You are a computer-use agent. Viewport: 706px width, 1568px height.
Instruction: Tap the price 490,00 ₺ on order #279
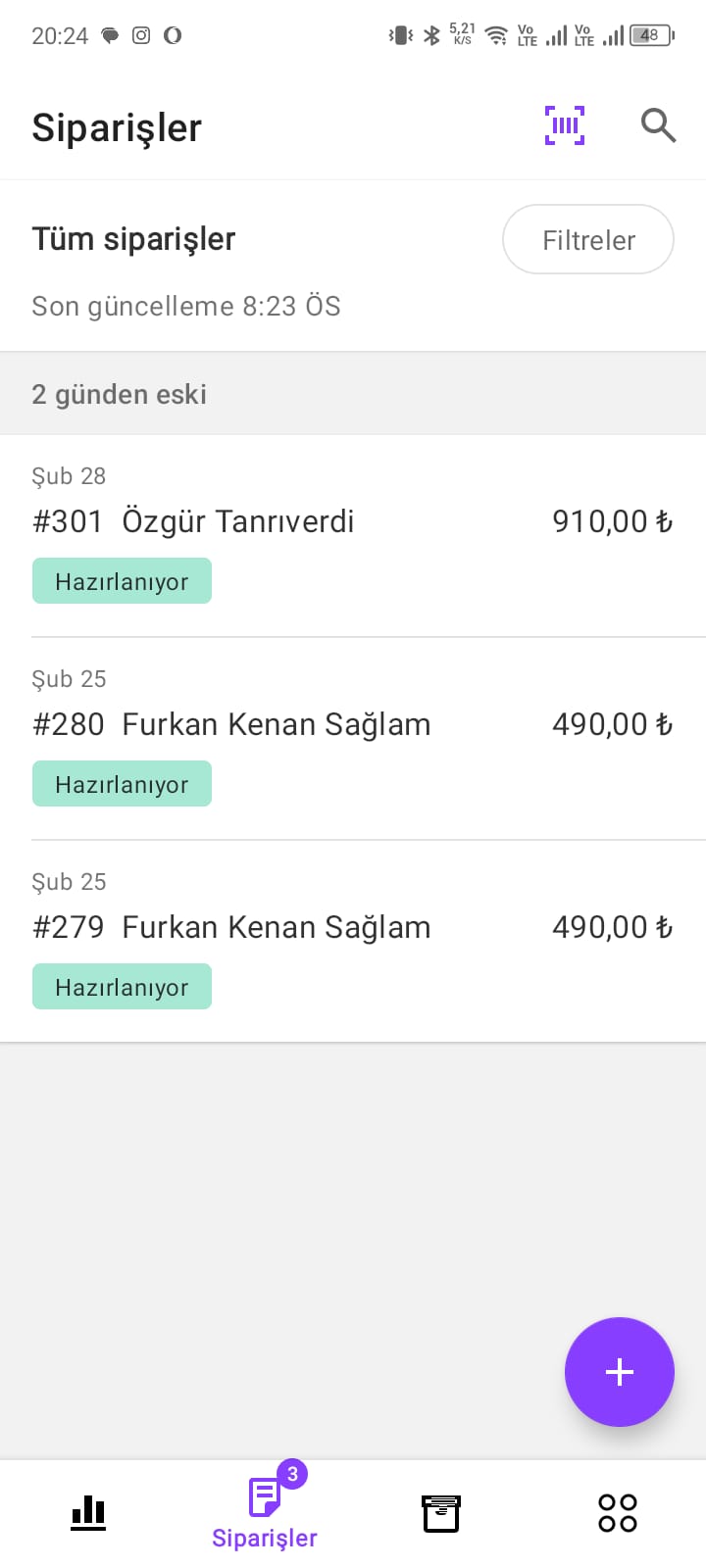[612, 927]
